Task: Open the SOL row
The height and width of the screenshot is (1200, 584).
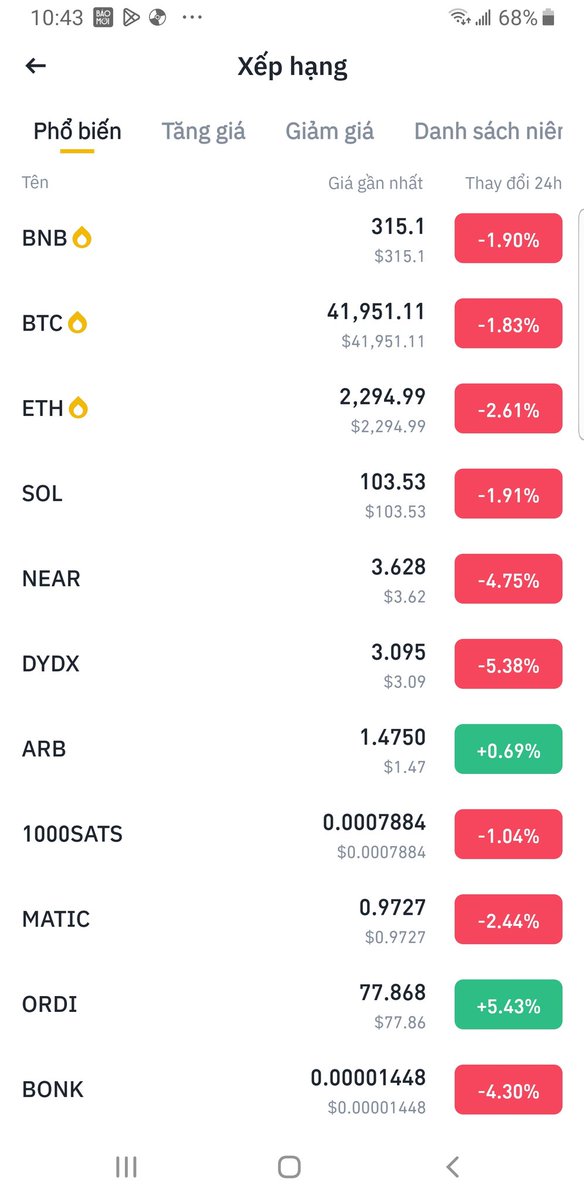Action: [x=292, y=494]
